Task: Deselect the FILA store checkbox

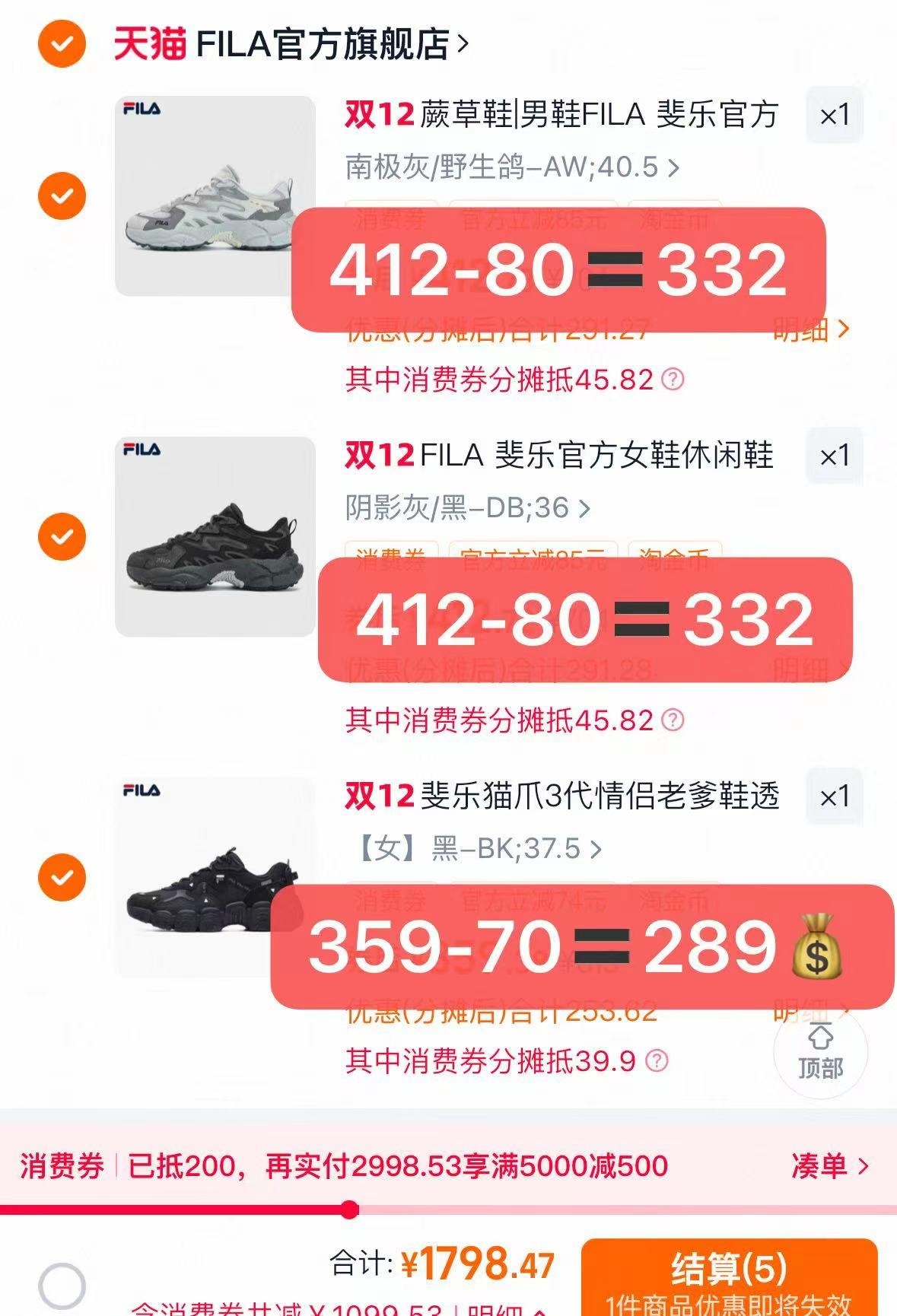Action: (60, 44)
